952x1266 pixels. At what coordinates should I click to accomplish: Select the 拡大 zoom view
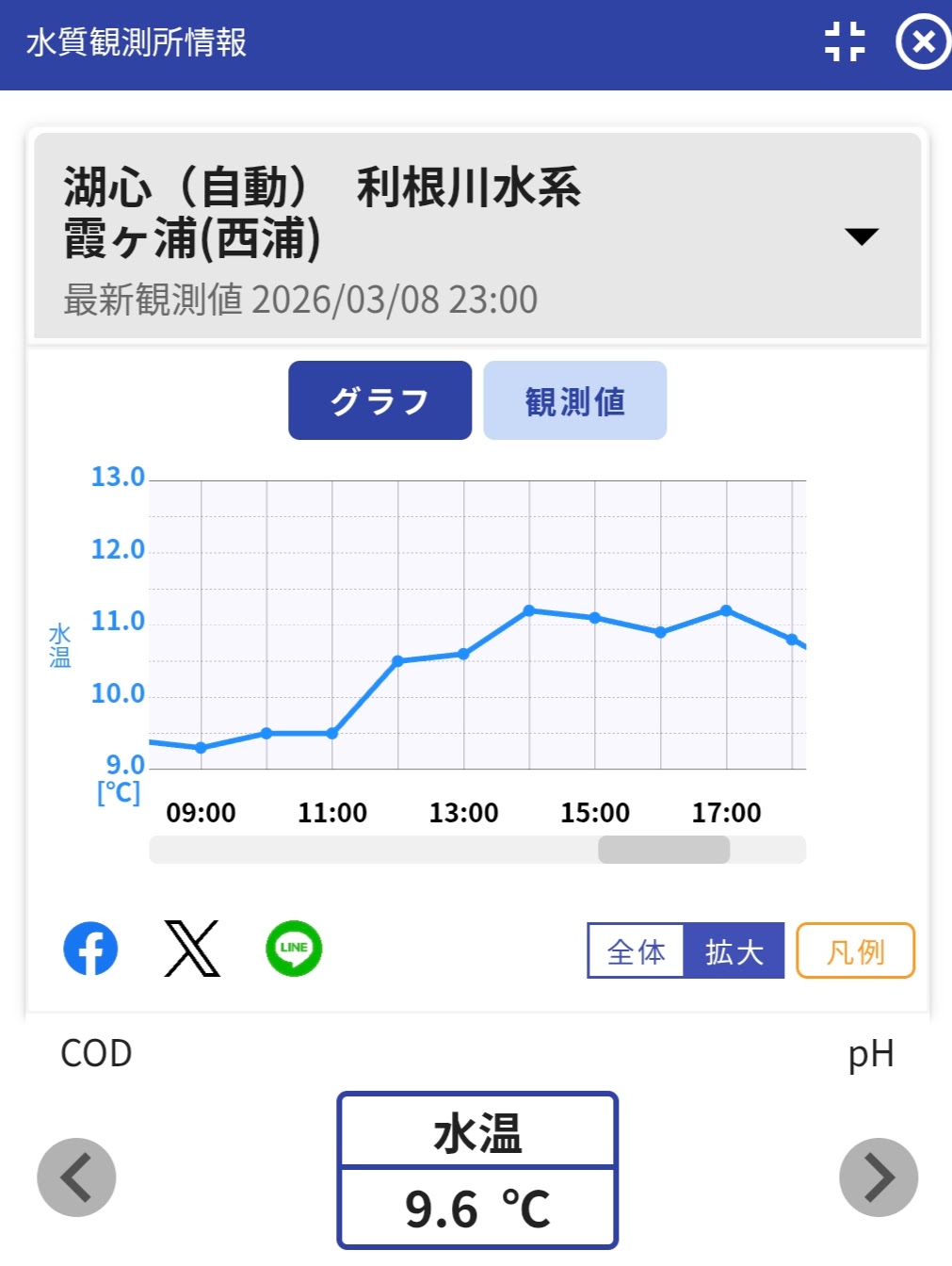pos(734,951)
